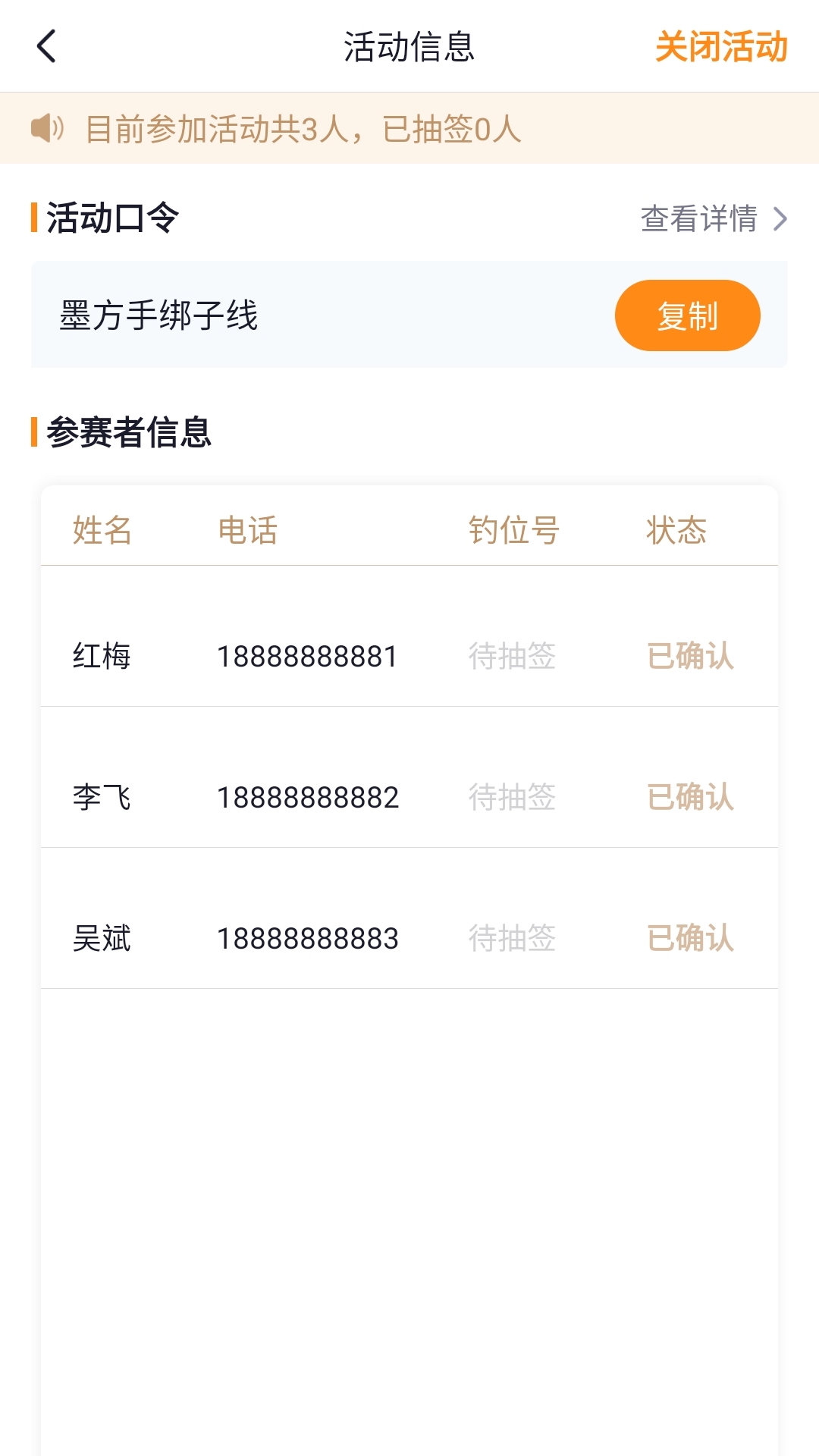The width and height of the screenshot is (819, 1456).
Task: Tap the speaker announcement icon
Action: click(48, 129)
